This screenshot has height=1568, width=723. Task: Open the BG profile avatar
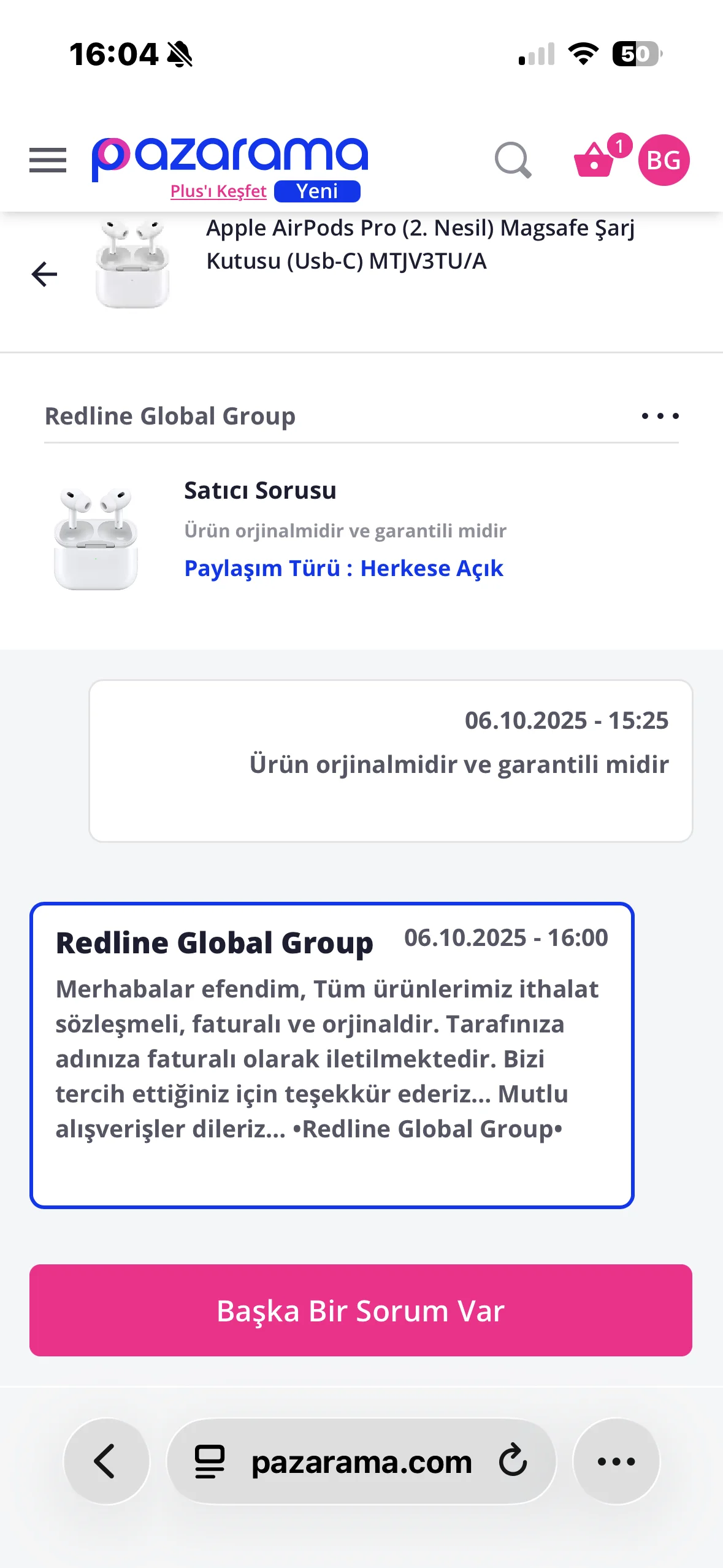coord(664,160)
